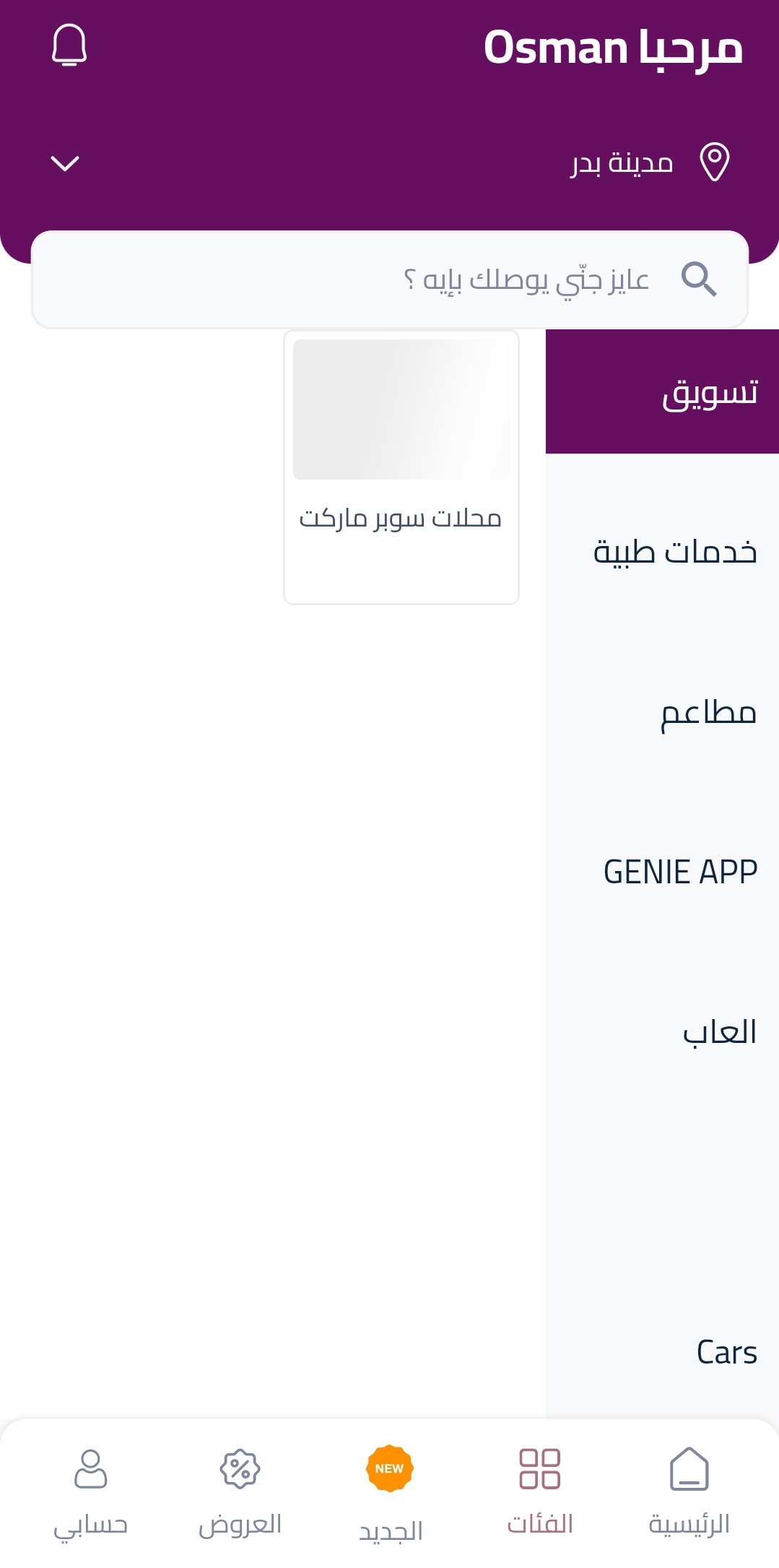
Task: Open the العروض offers tab
Action: pos(240,1492)
